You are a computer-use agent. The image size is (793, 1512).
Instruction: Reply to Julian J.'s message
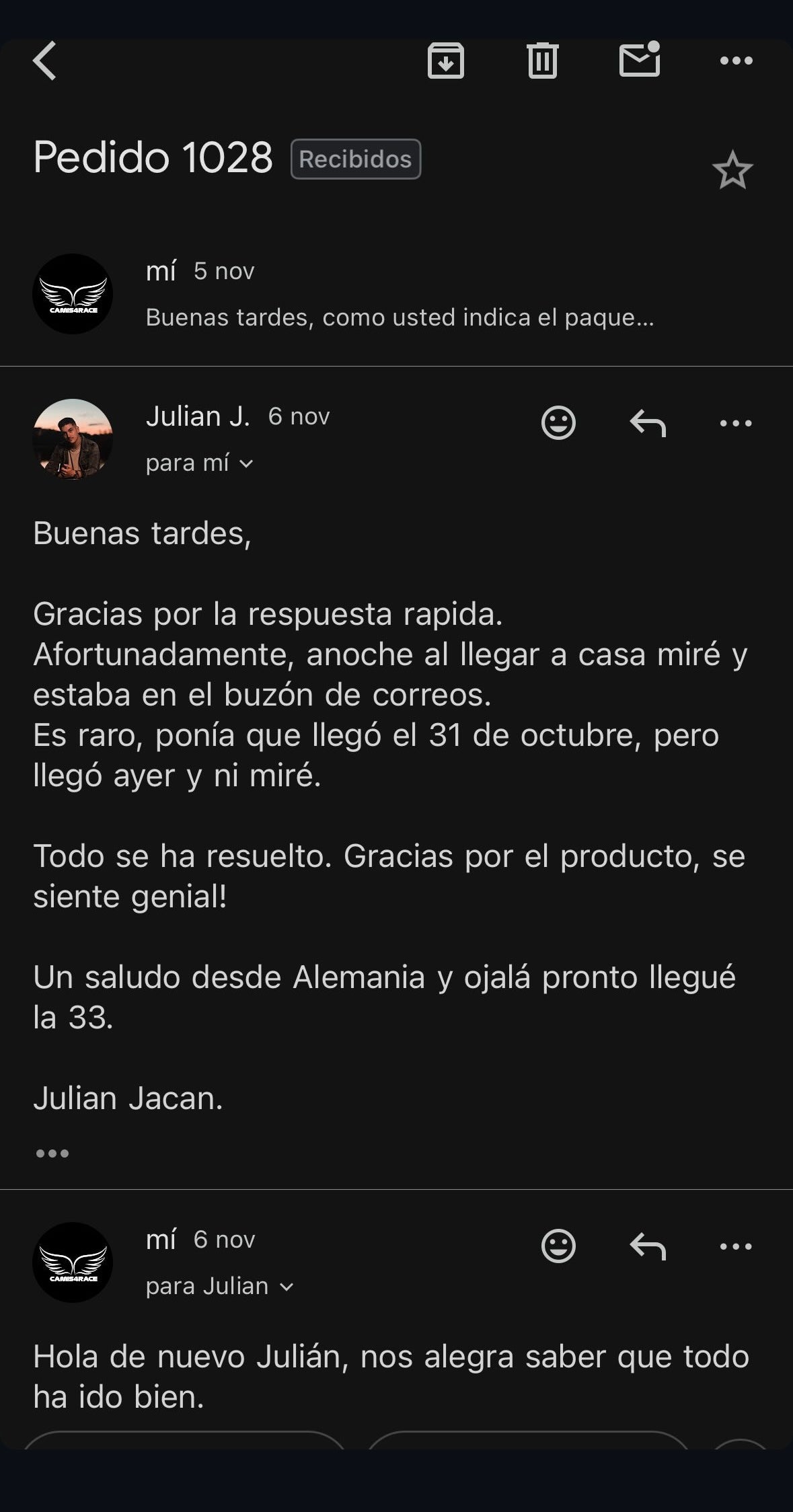tap(648, 423)
